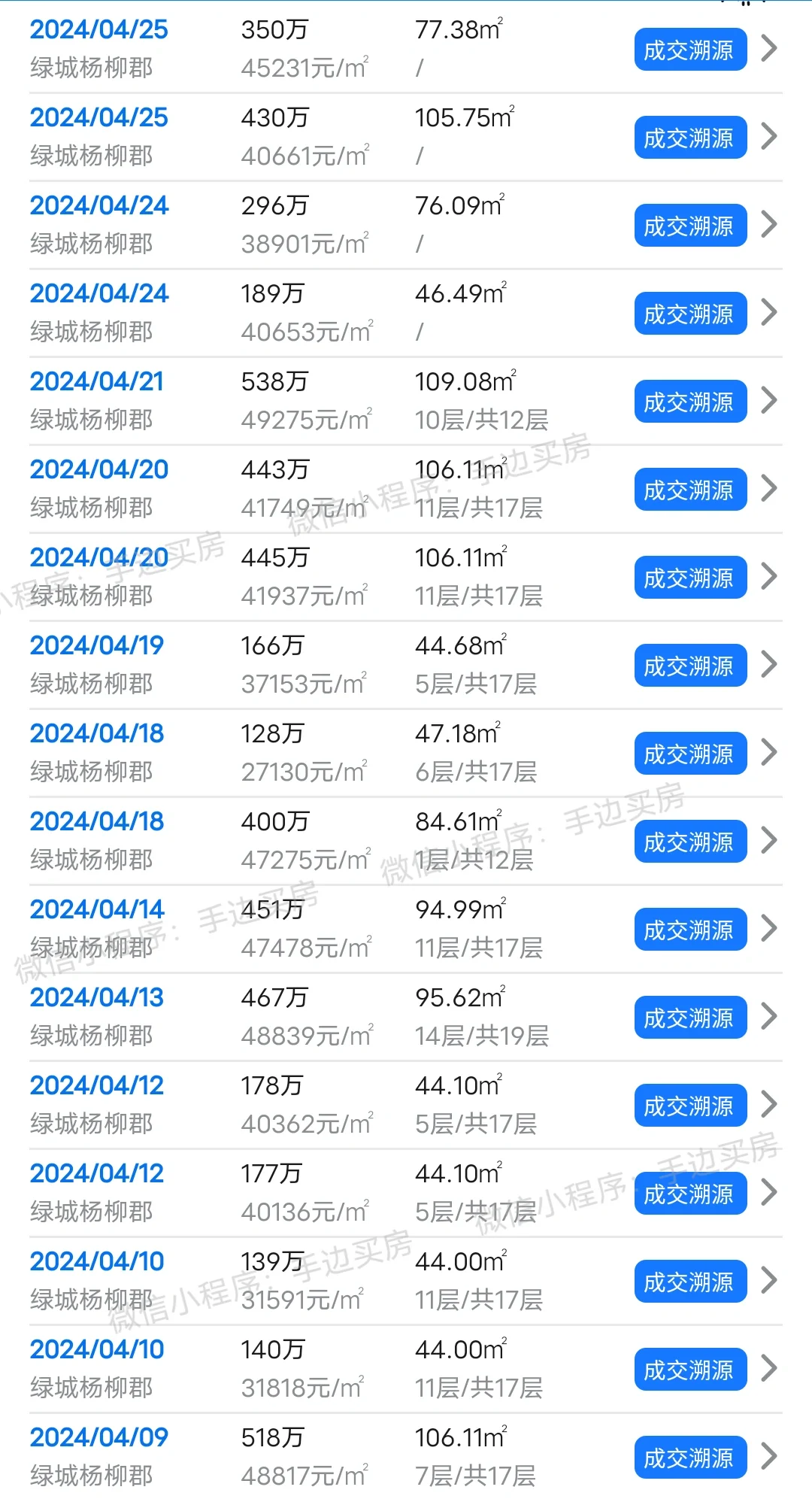Open 成交溯源 on the 140万 row
Screen dimensions: 812x1505
coord(689,1370)
